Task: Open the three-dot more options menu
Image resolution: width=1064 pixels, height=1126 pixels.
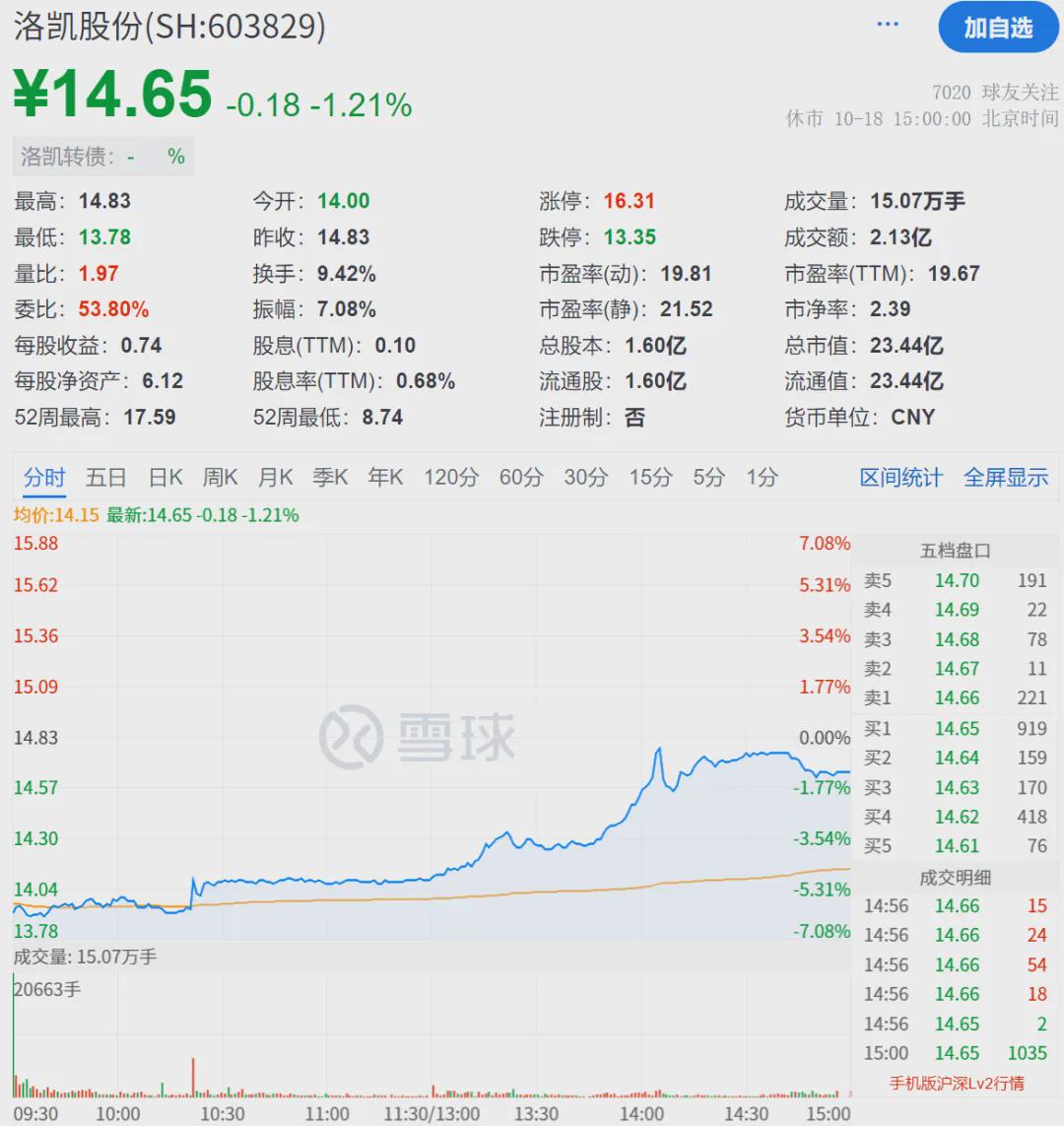Action: pos(888,25)
